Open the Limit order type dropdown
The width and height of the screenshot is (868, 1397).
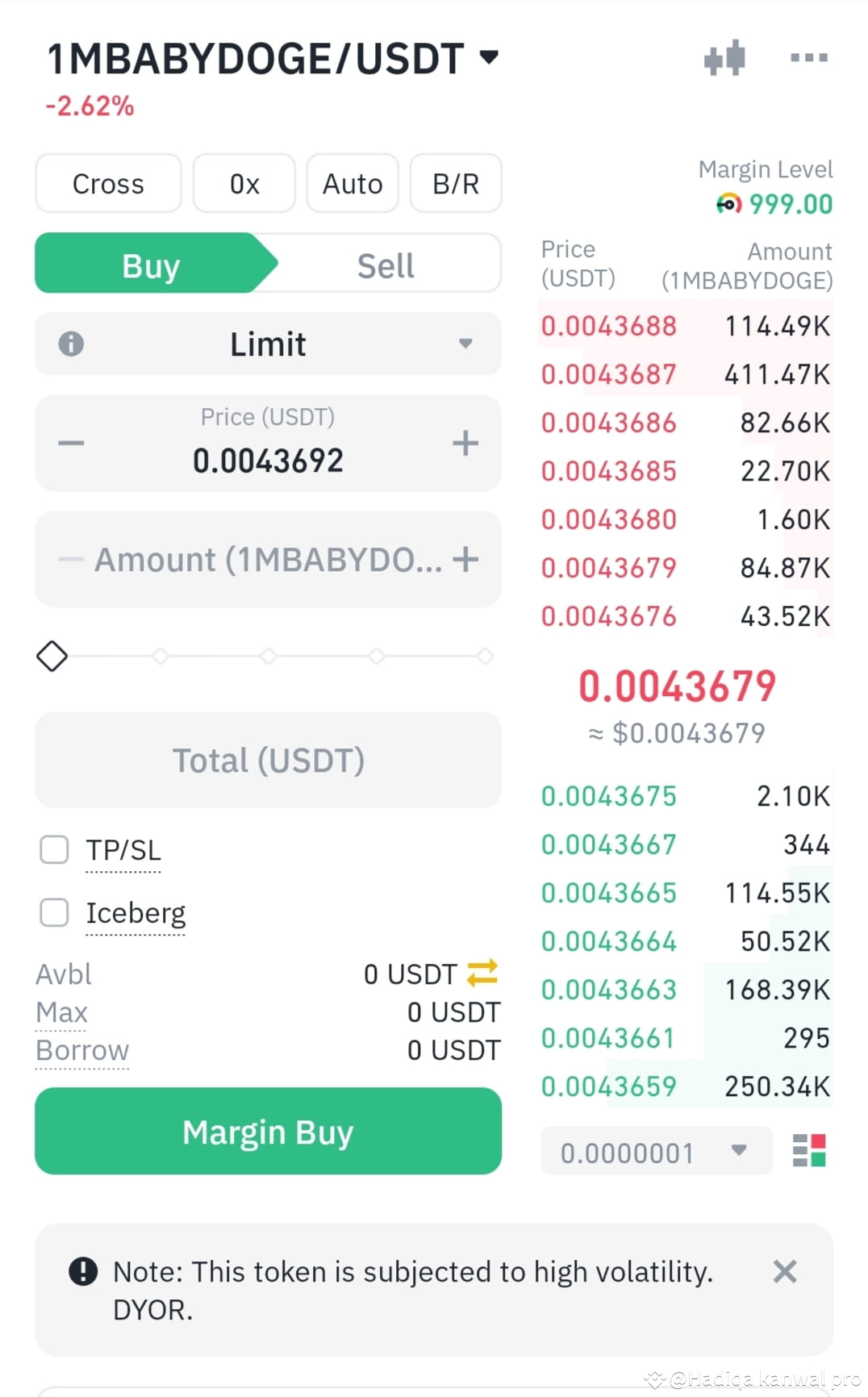pos(465,344)
